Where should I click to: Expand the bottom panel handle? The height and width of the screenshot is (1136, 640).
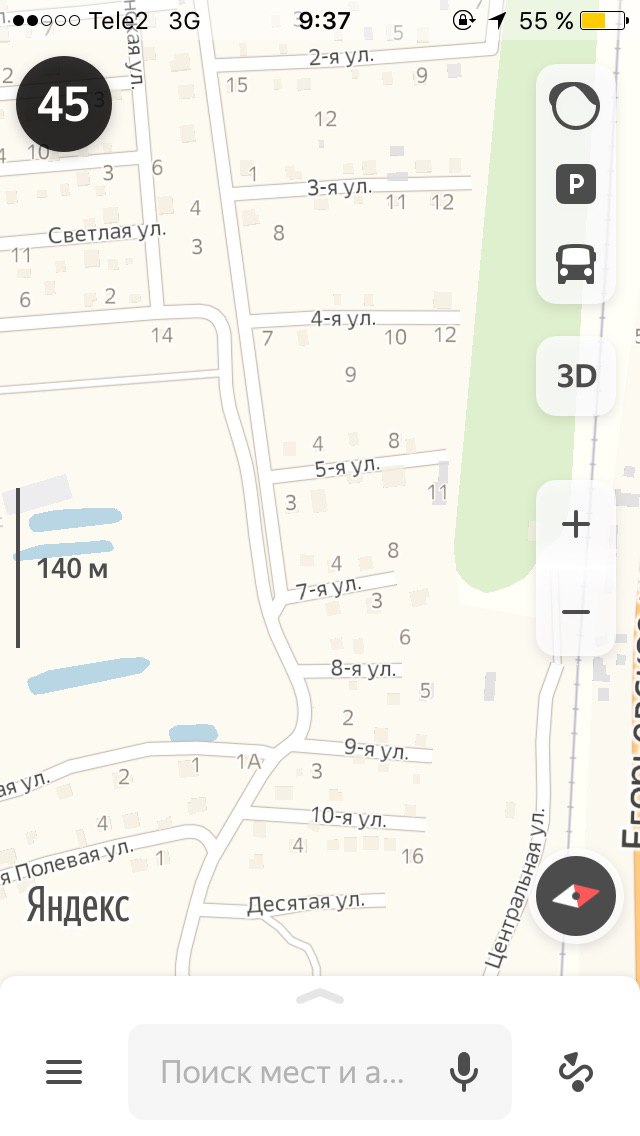click(x=320, y=997)
